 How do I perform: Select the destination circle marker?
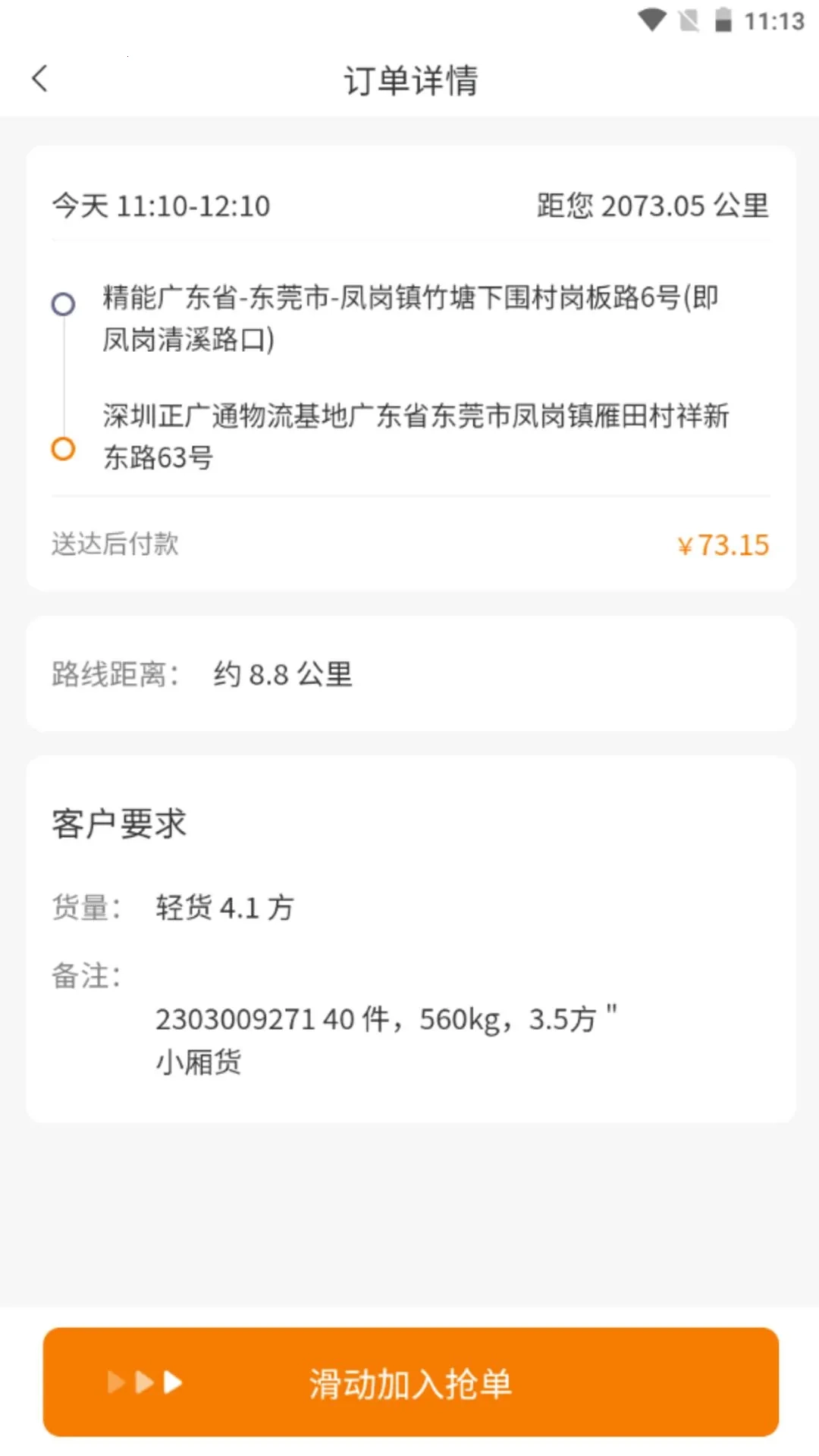pos(64,450)
